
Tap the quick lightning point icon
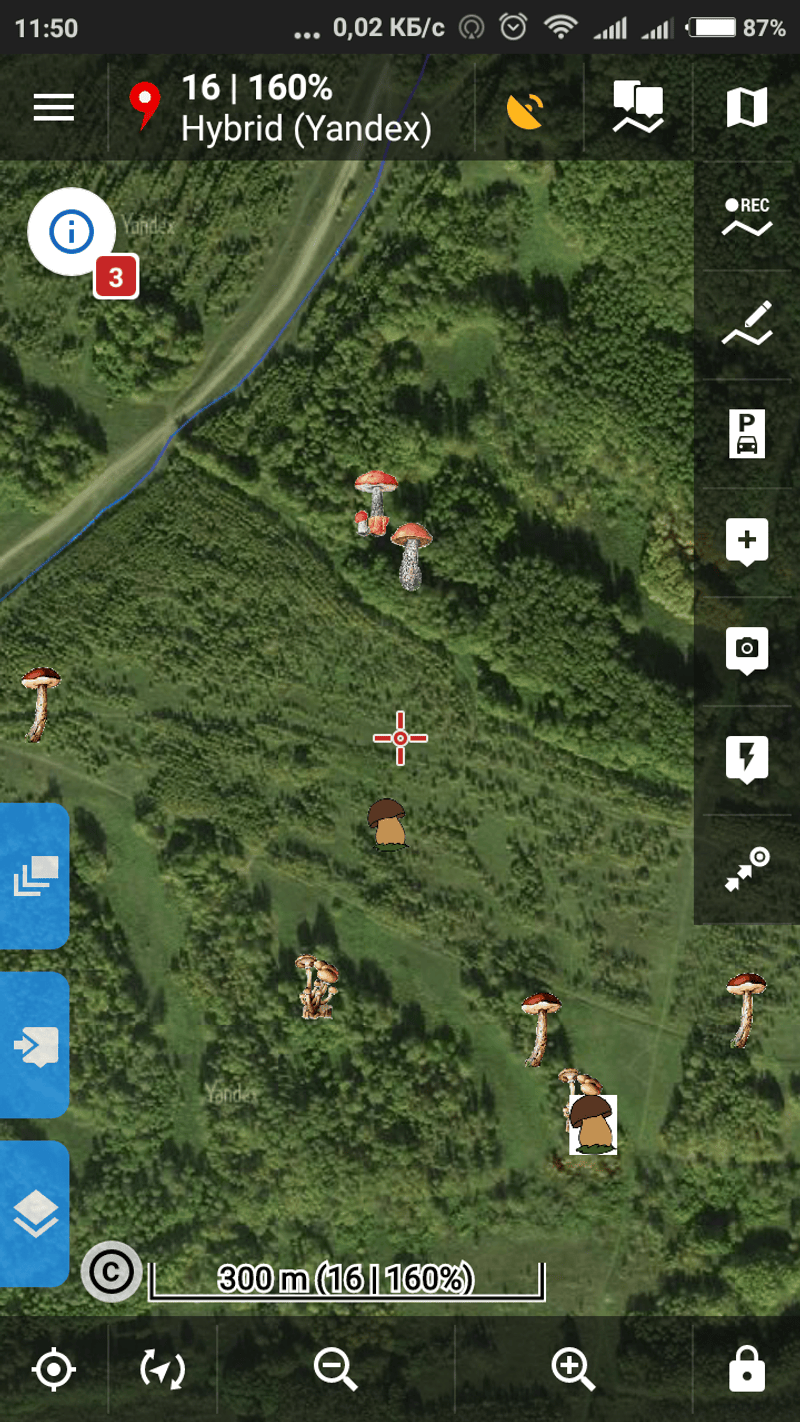click(747, 759)
